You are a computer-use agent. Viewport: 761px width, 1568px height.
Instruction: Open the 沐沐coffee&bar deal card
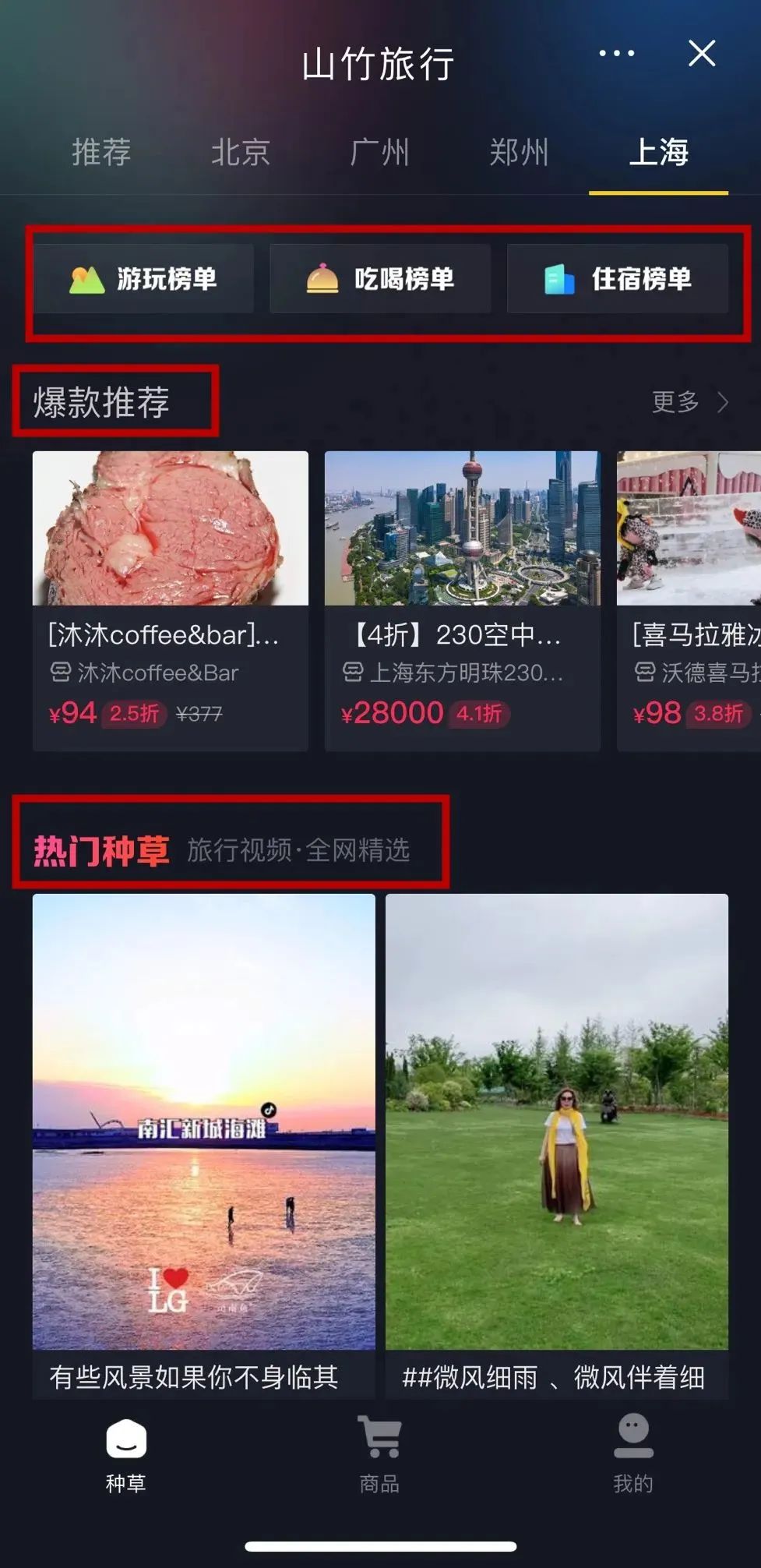click(170, 600)
